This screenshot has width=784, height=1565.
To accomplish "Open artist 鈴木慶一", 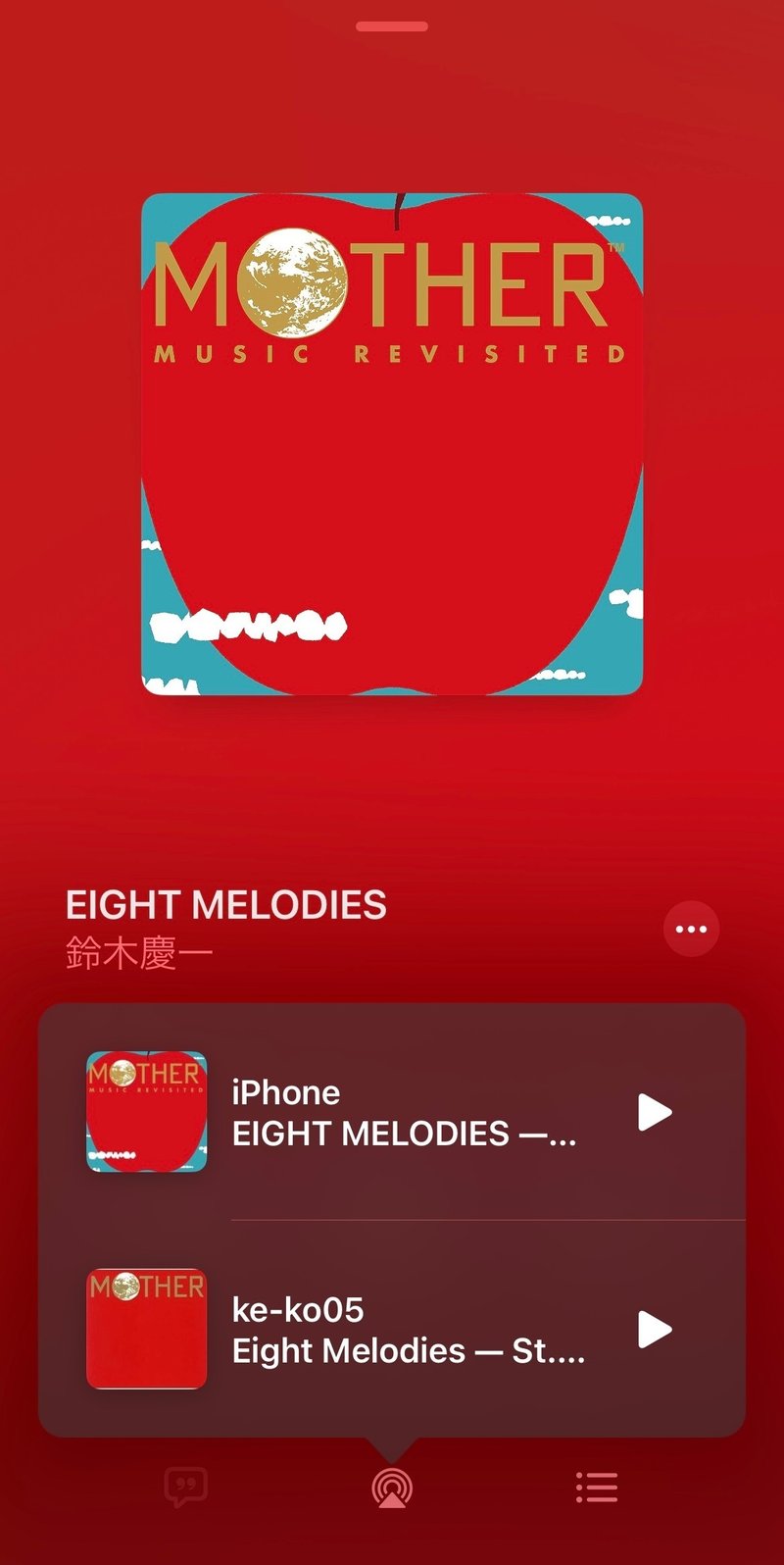I will (139, 953).
